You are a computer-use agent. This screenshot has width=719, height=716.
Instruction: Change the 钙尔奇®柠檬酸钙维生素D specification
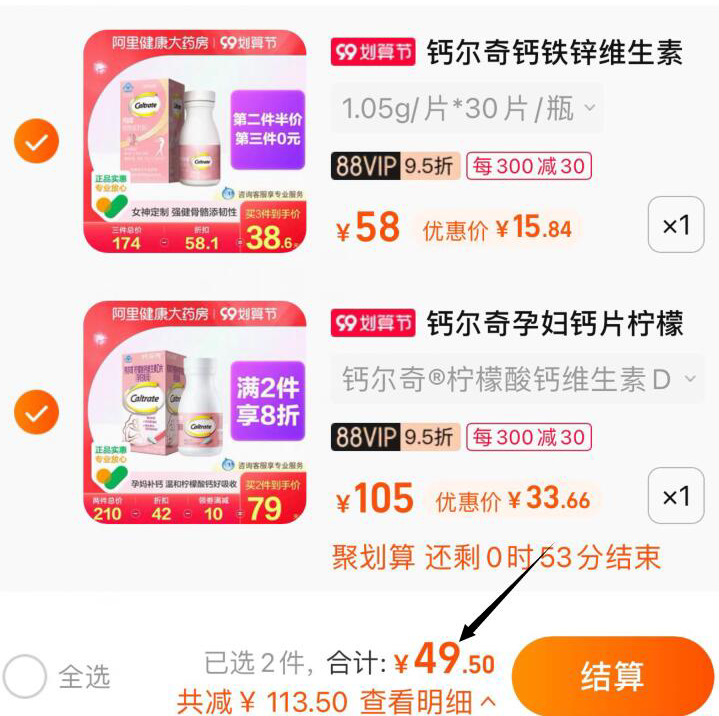pos(517,379)
